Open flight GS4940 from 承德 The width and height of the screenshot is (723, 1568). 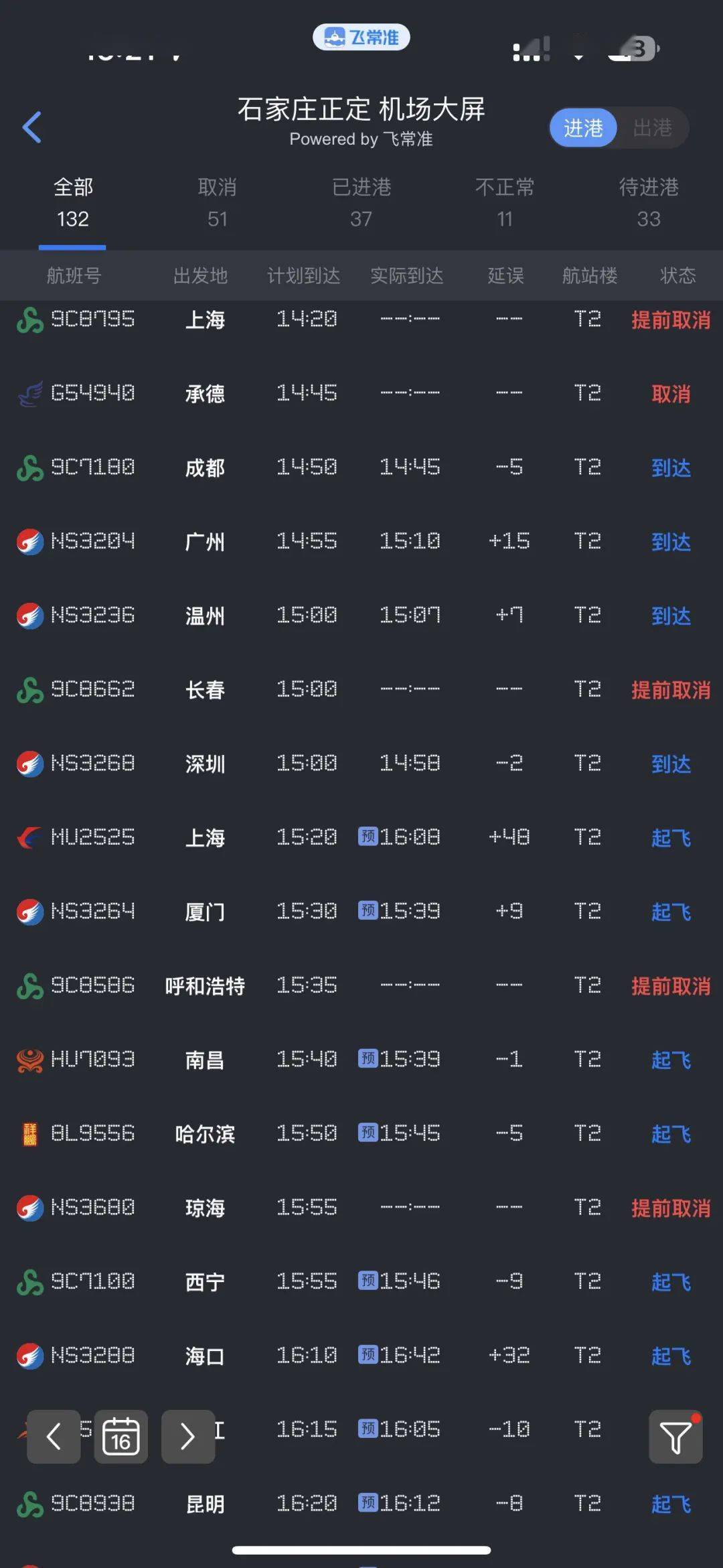click(361, 393)
